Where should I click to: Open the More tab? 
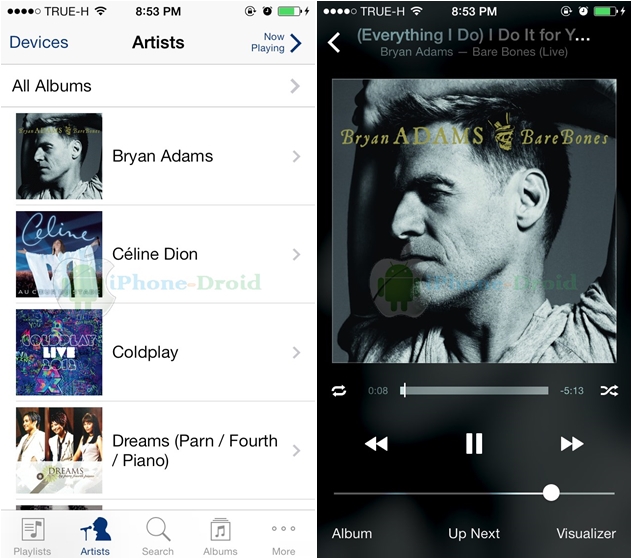[283, 537]
